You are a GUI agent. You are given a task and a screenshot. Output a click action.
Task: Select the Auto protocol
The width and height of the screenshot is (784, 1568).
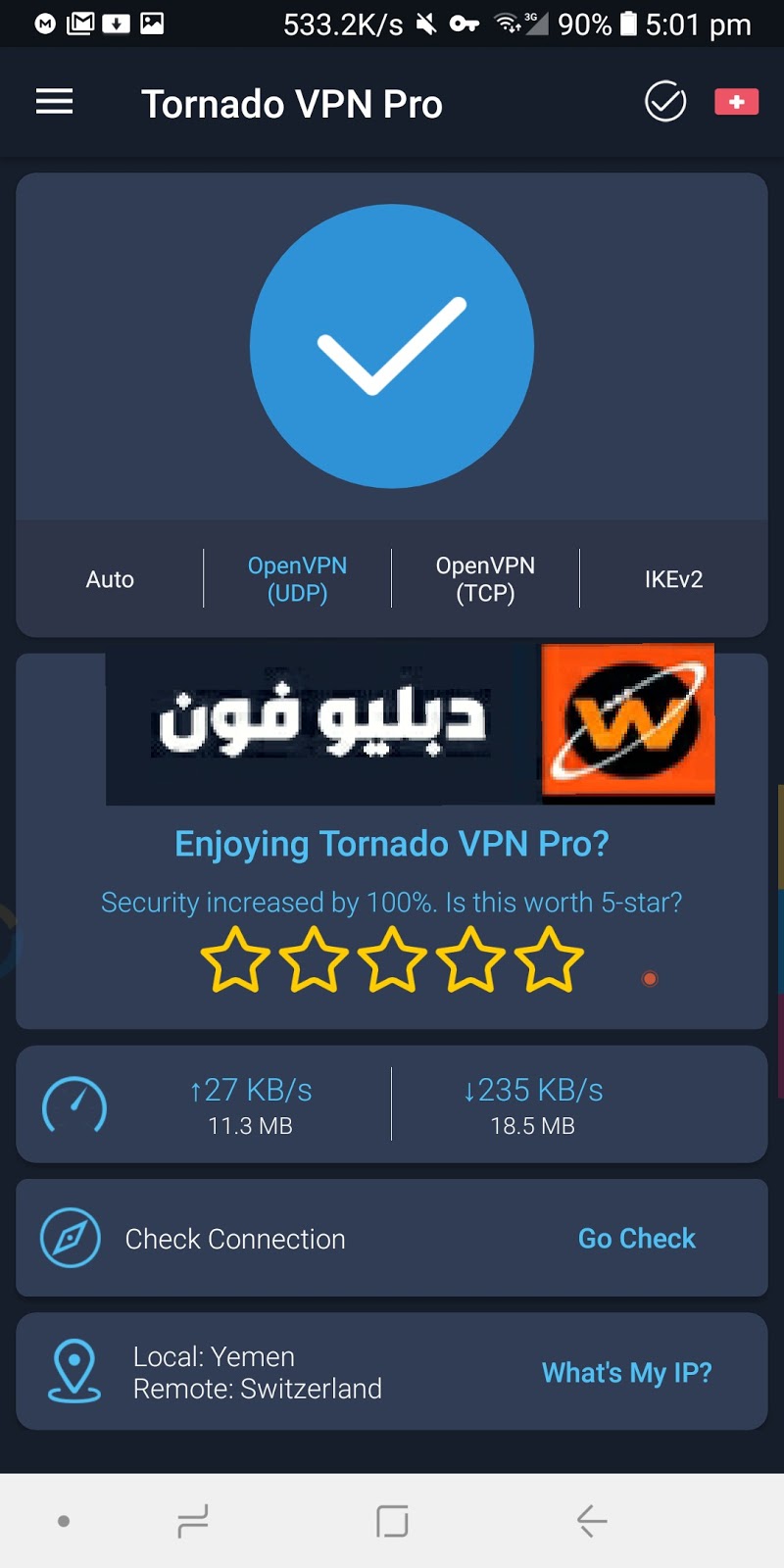(x=110, y=579)
